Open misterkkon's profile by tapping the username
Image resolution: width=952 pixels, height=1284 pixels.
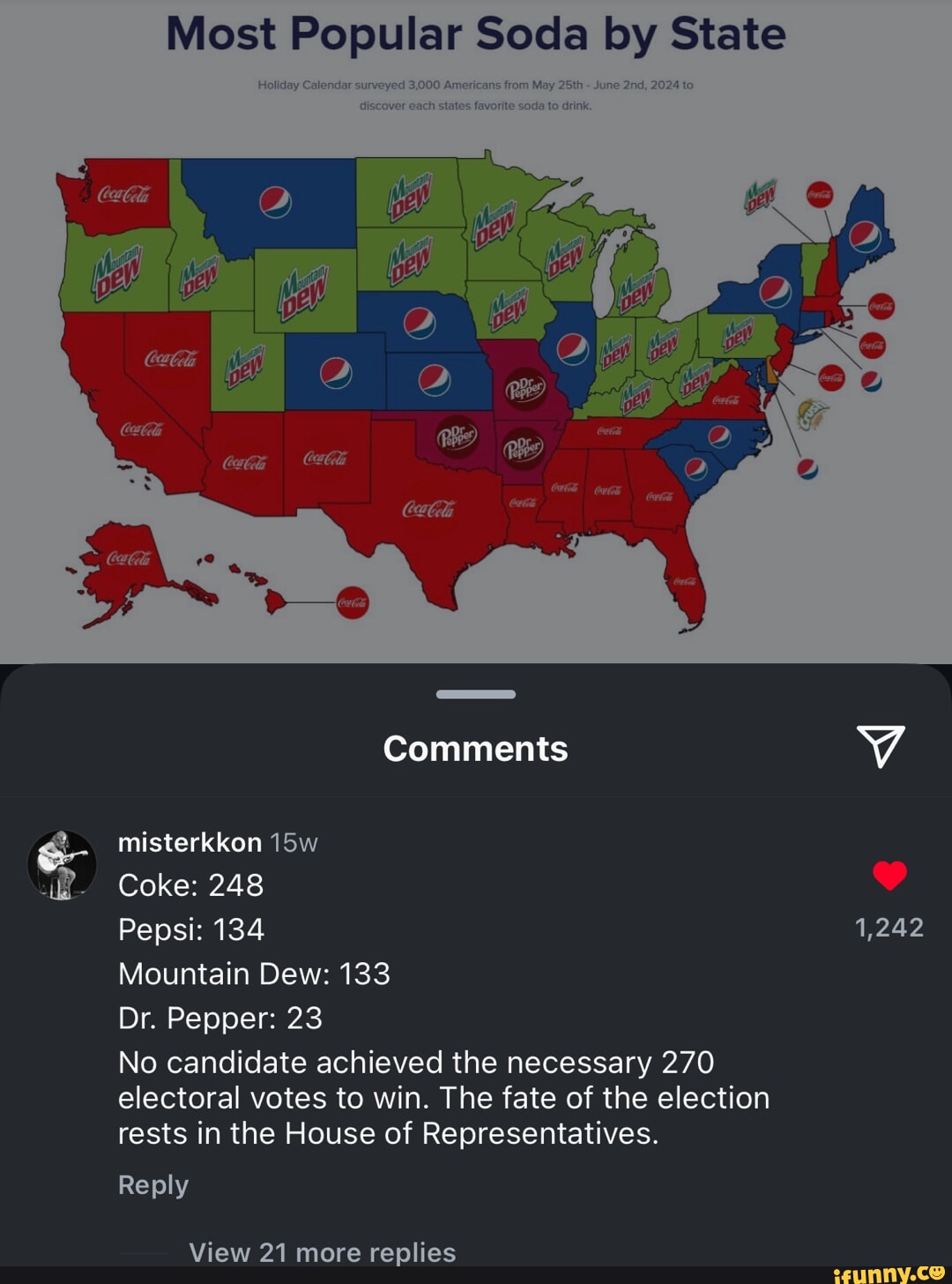pyautogui.click(x=188, y=842)
